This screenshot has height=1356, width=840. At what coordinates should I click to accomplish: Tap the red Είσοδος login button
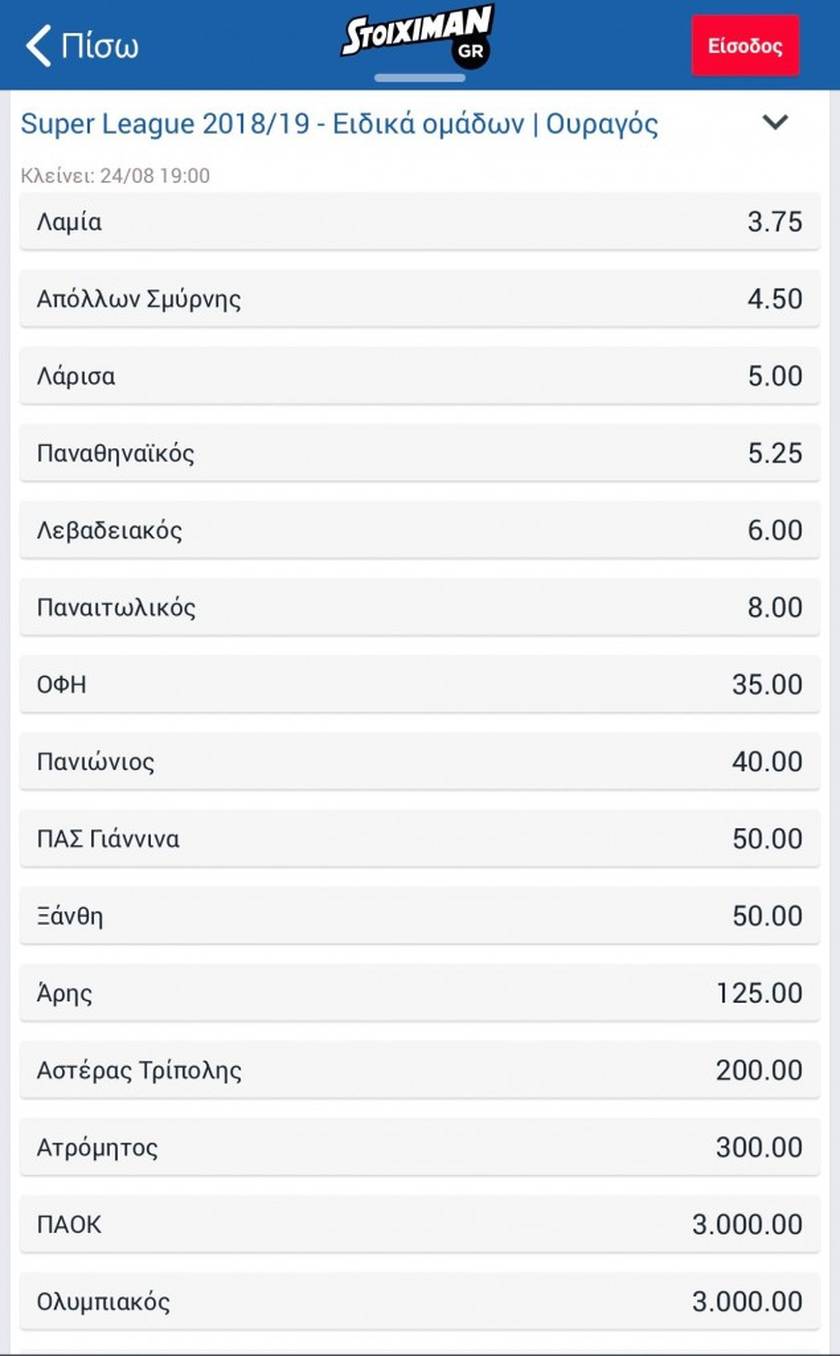[x=745, y=46]
